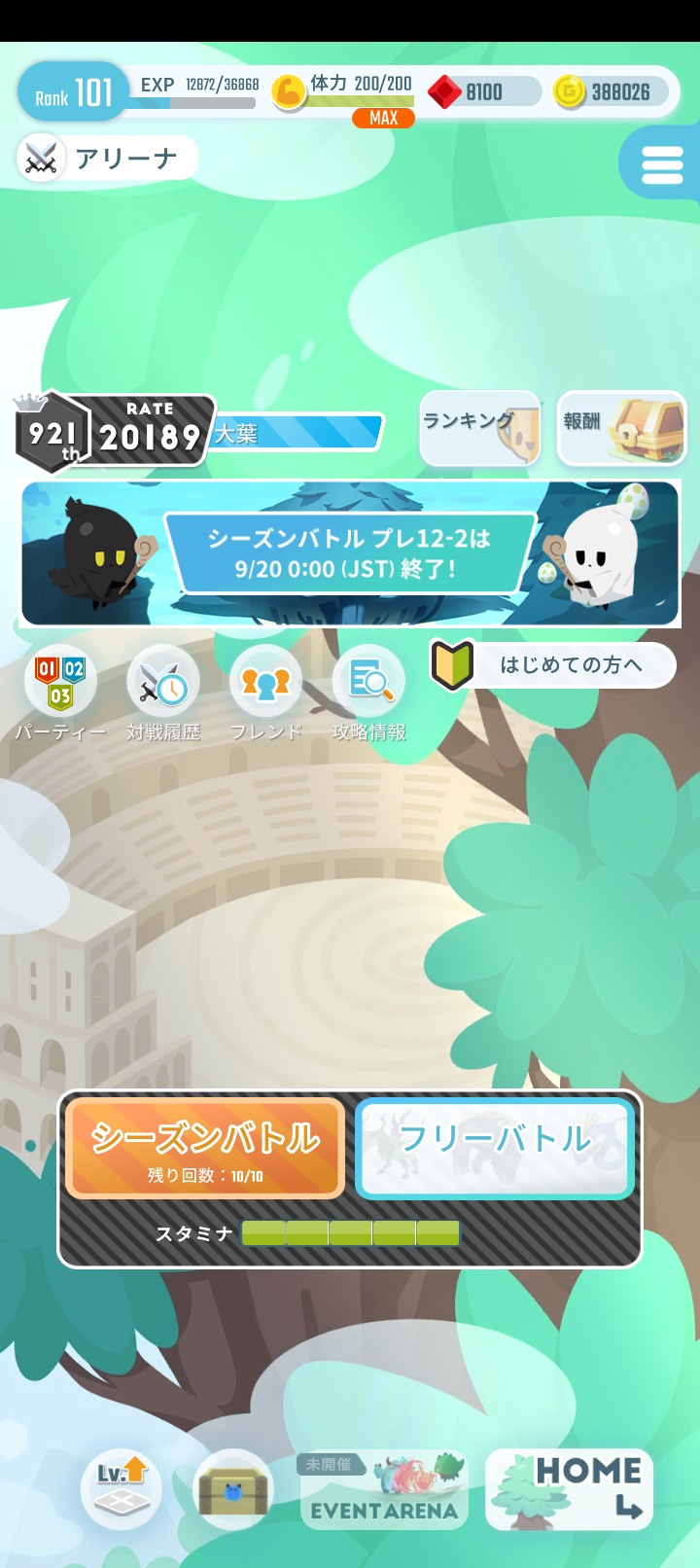This screenshot has height=1568, width=700.
Task: Tap the crossed-swords アリーナ icon
Action: point(39,158)
